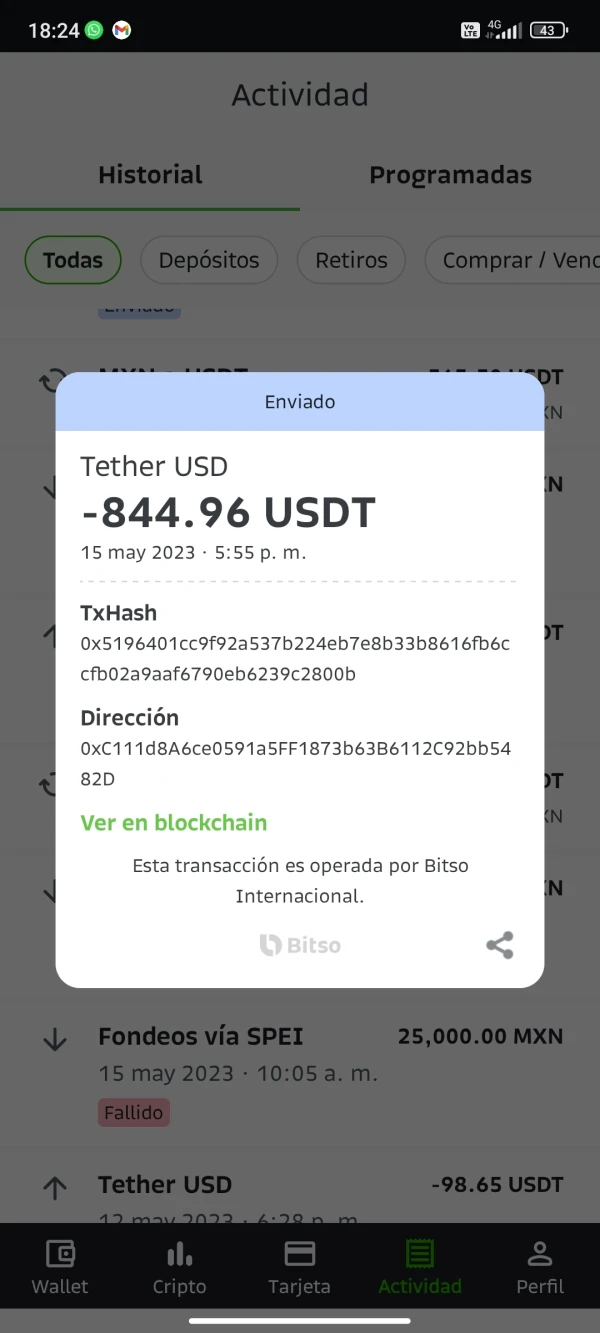Open the Tarjeta tab
Image resolution: width=600 pixels, height=1333 pixels.
click(299, 1267)
